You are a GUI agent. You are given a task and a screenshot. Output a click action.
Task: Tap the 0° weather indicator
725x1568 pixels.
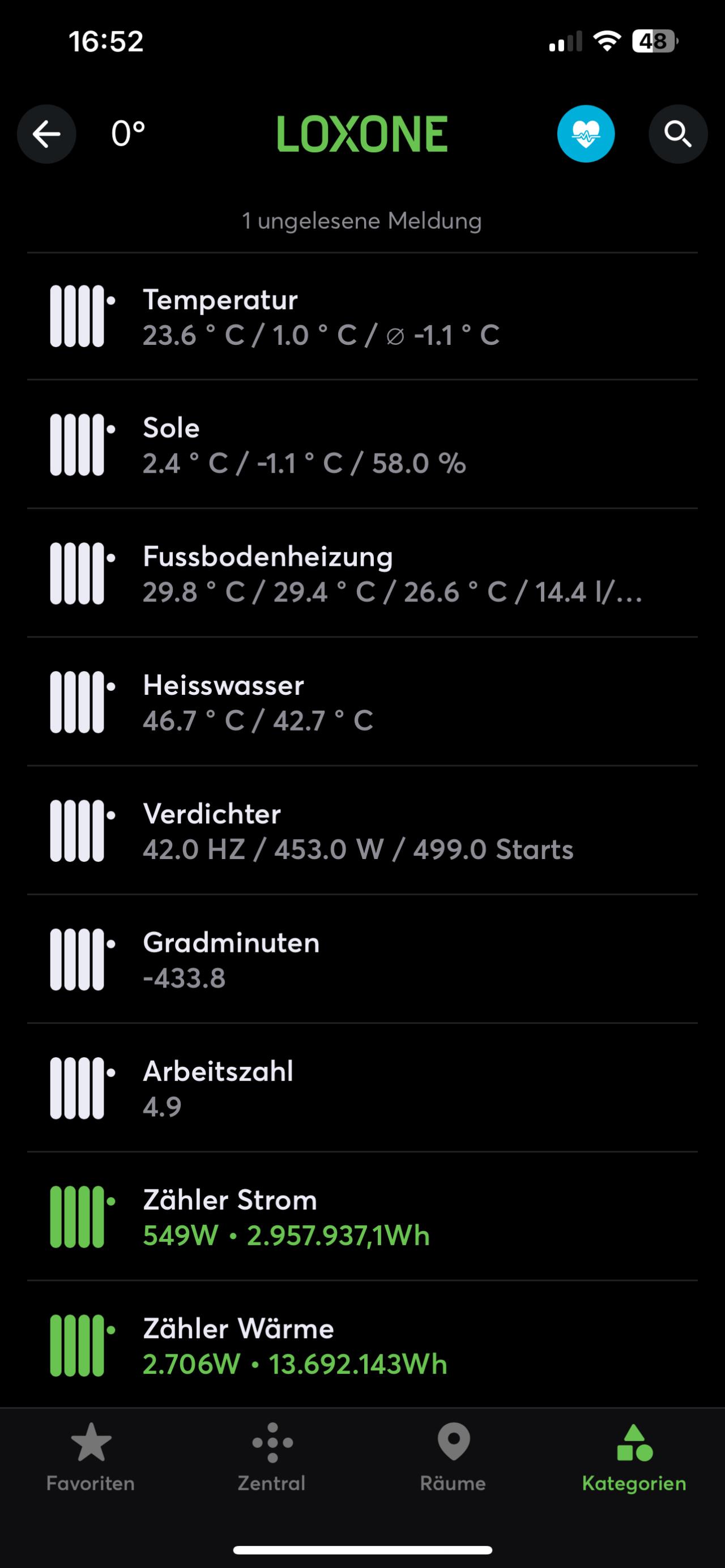[128, 133]
